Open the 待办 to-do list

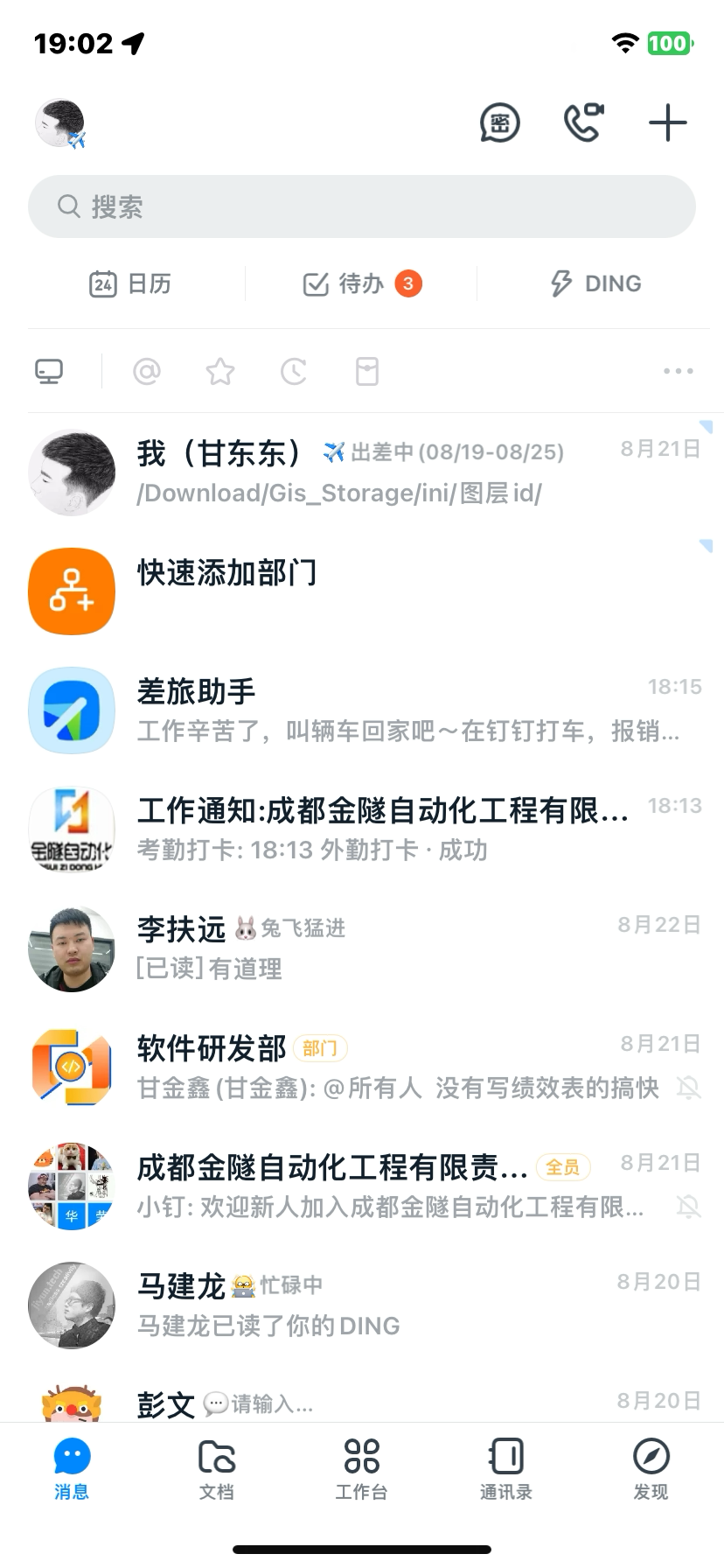pyautogui.click(x=360, y=283)
